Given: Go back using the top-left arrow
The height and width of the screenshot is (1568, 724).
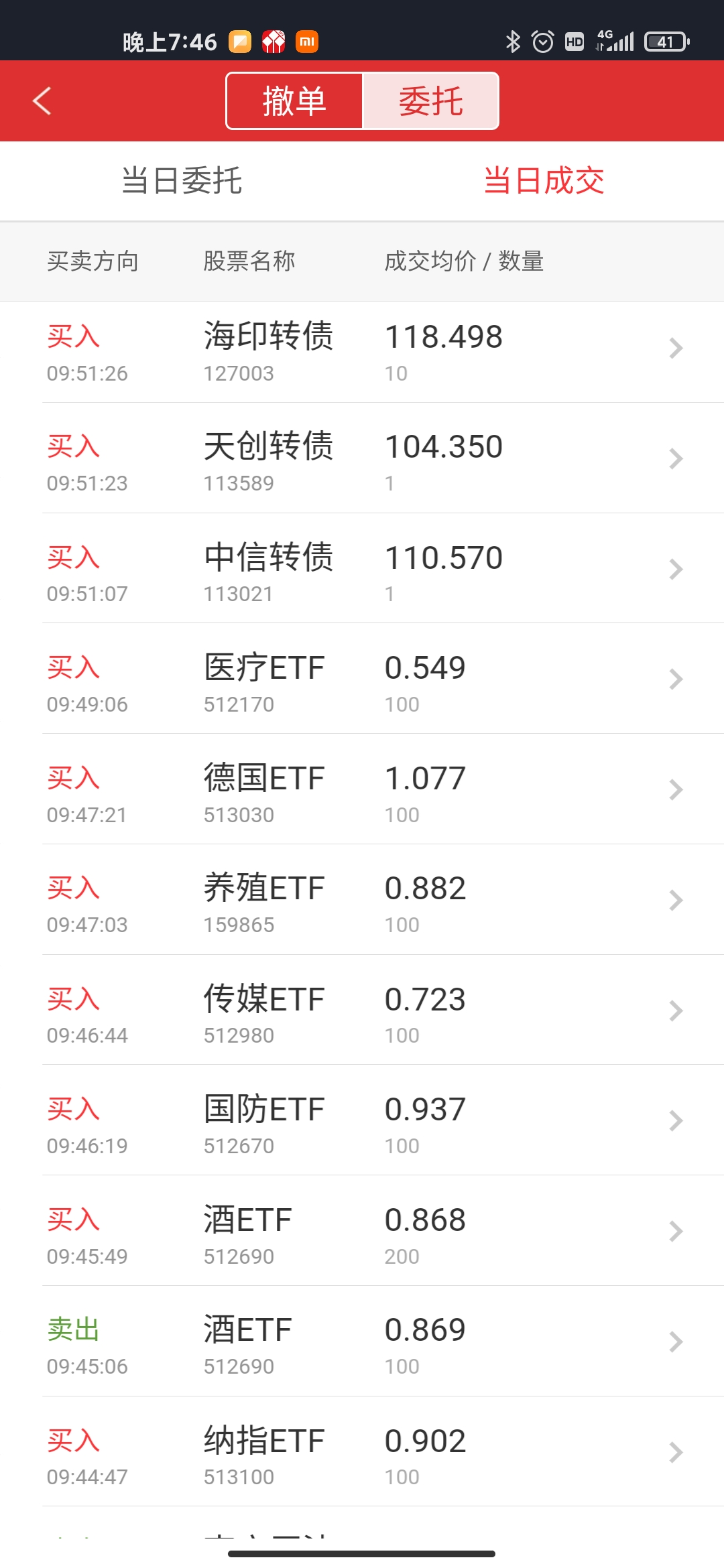Looking at the screenshot, I should (42, 101).
